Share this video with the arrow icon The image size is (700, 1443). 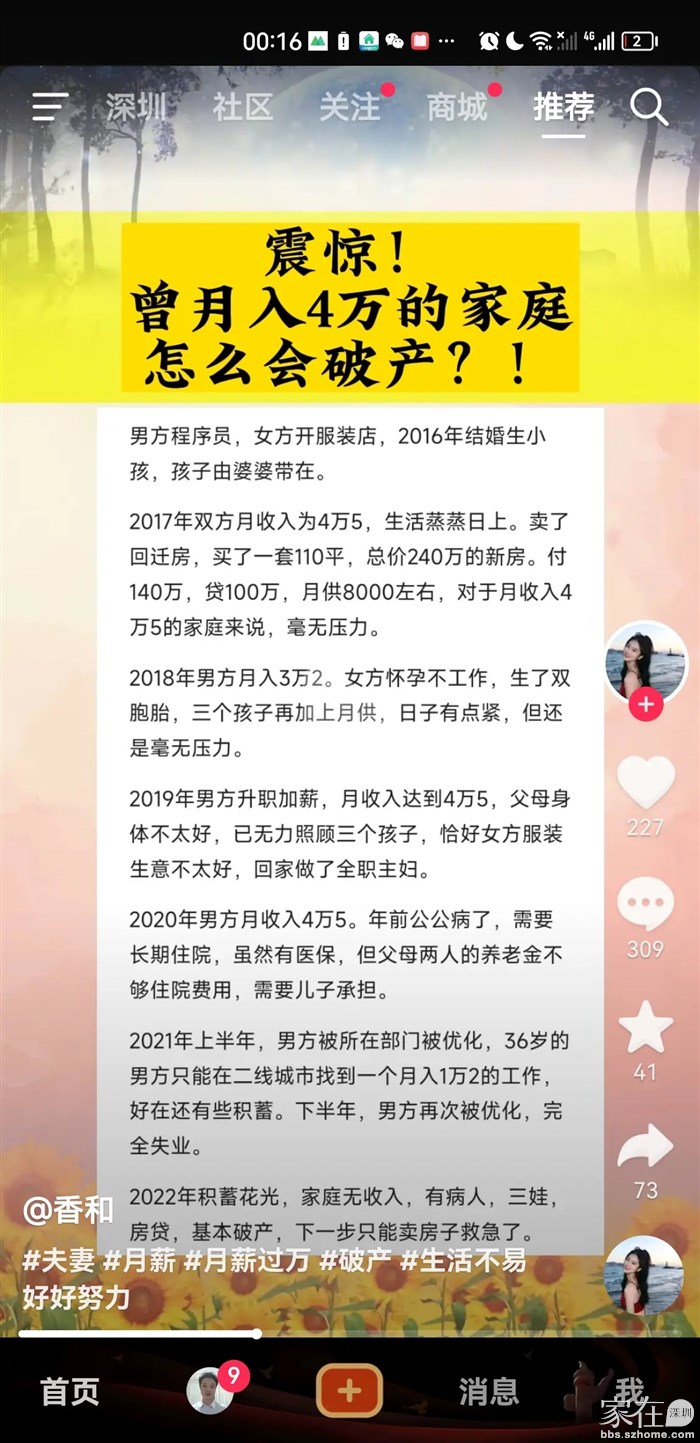646,1148
